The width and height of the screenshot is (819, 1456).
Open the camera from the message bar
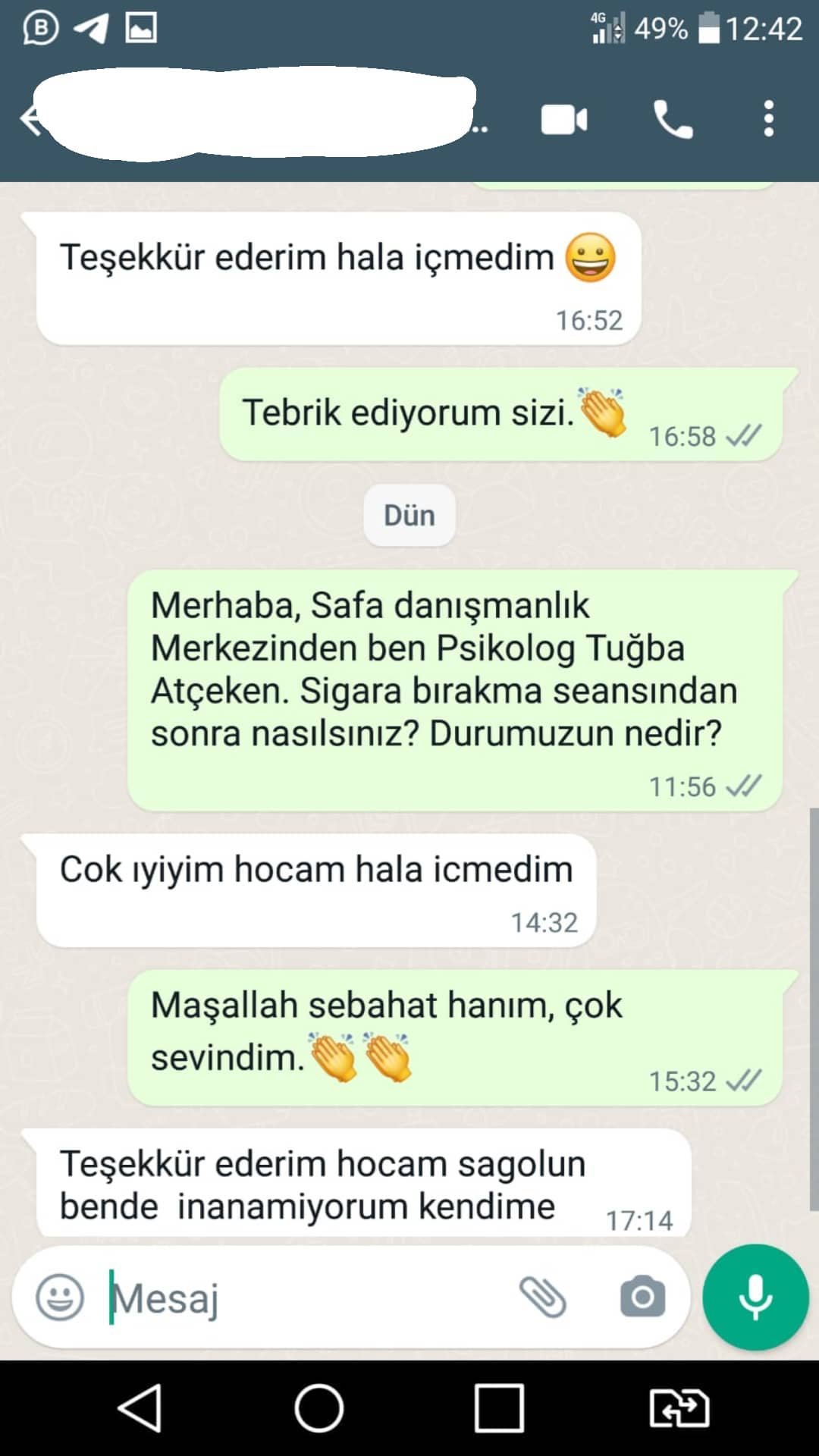click(642, 1297)
